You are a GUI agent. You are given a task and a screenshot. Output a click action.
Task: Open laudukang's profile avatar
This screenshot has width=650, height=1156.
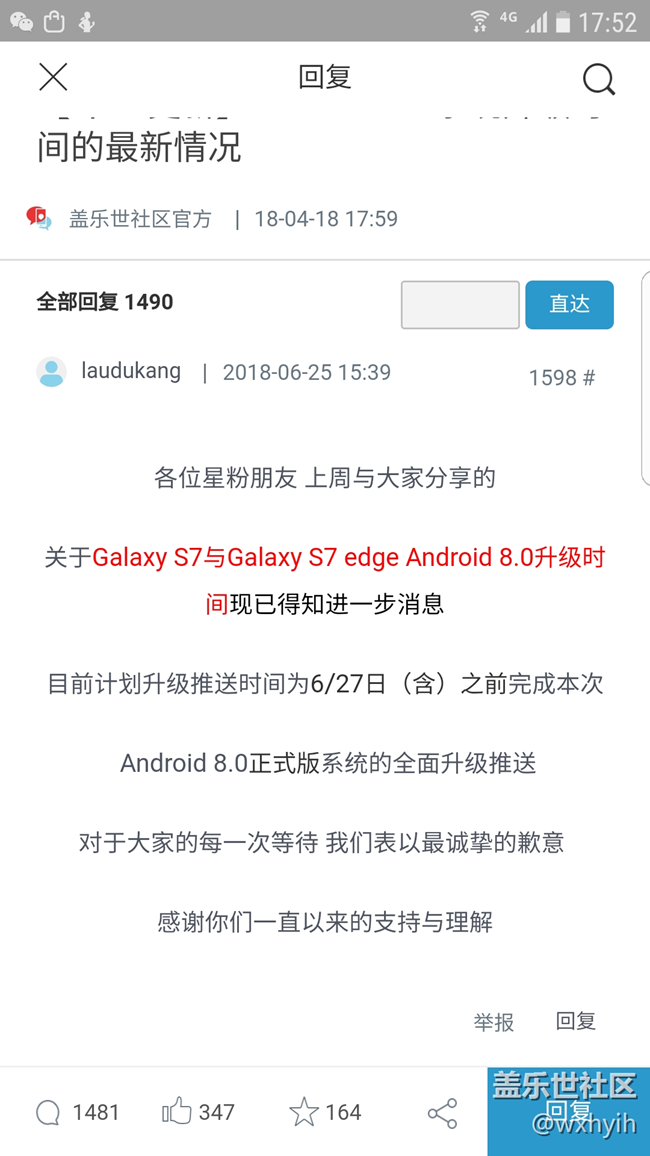point(52,372)
